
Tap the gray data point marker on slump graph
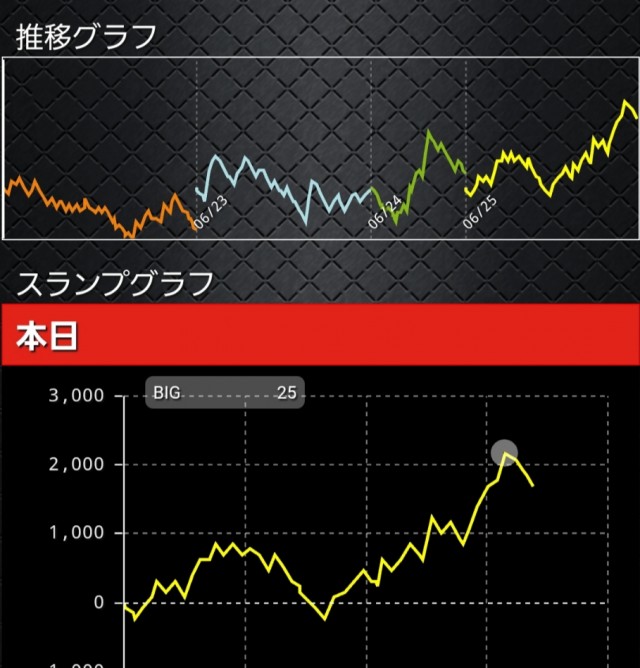tap(505, 453)
